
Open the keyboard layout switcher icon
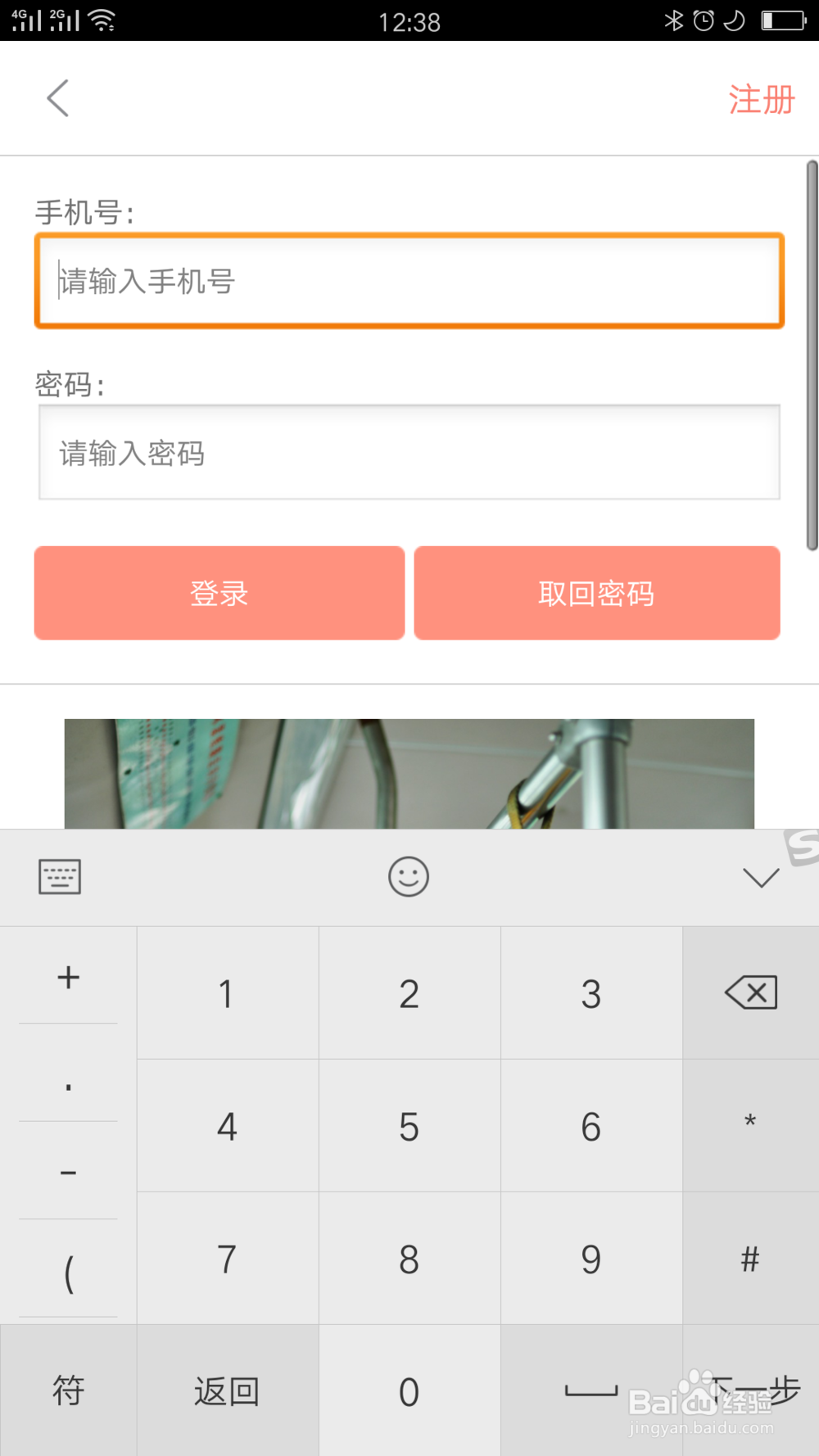pyautogui.click(x=60, y=876)
